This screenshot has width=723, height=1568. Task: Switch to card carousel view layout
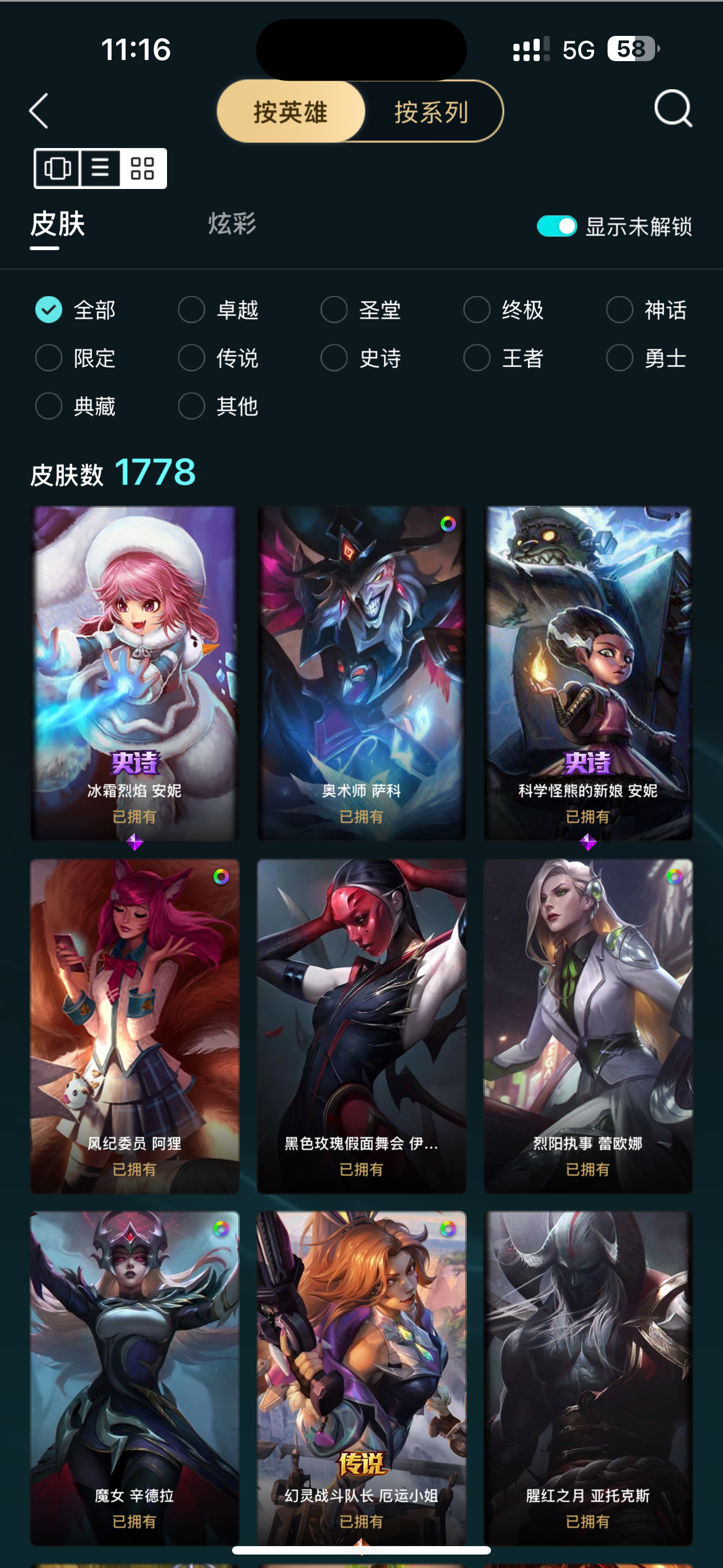pyautogui.click(x=57, y=168)
